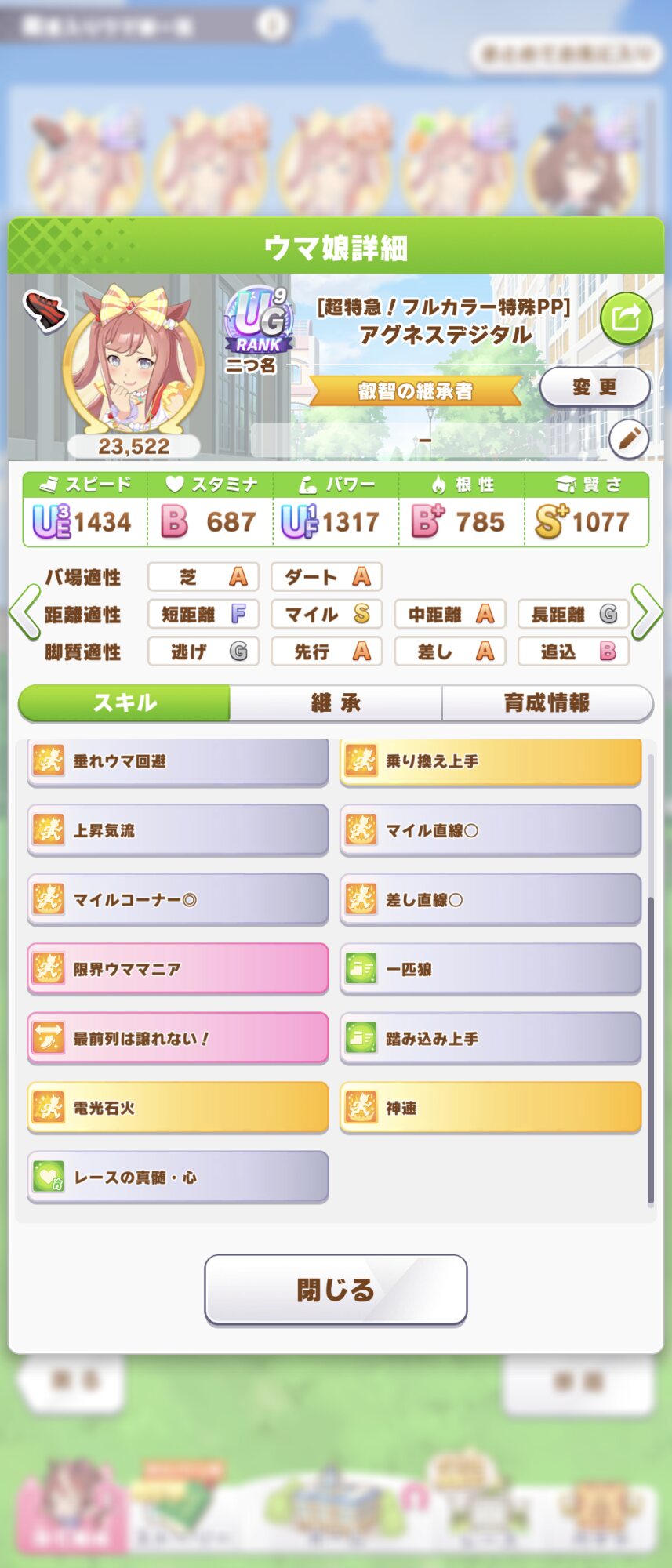Open skill マイルコーナー◎
672x1568 pixels.
coord(177,900)
